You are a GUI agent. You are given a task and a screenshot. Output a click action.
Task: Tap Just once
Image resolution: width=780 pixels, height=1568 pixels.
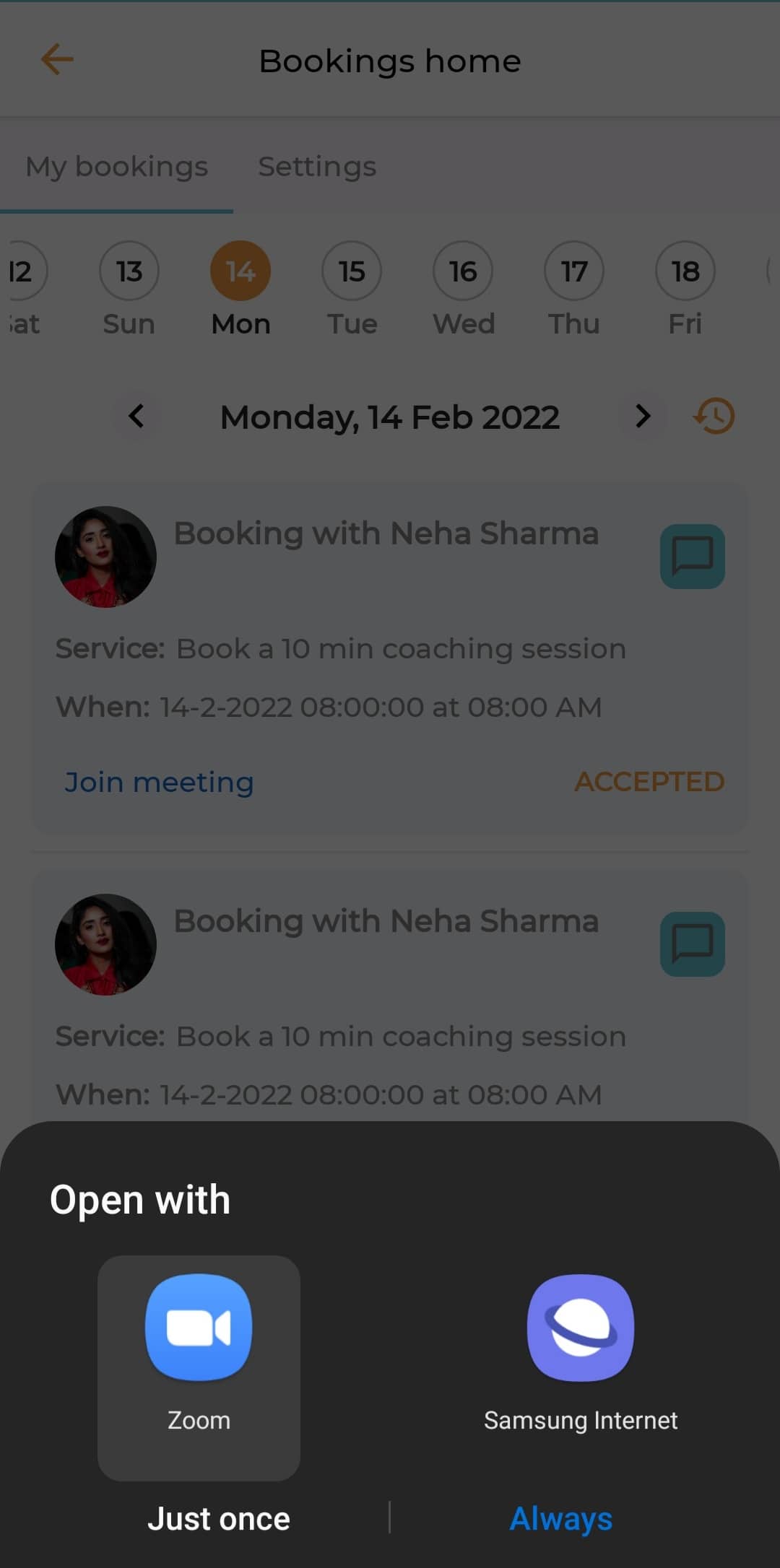pyautogui.click(x=219, y=1519)
